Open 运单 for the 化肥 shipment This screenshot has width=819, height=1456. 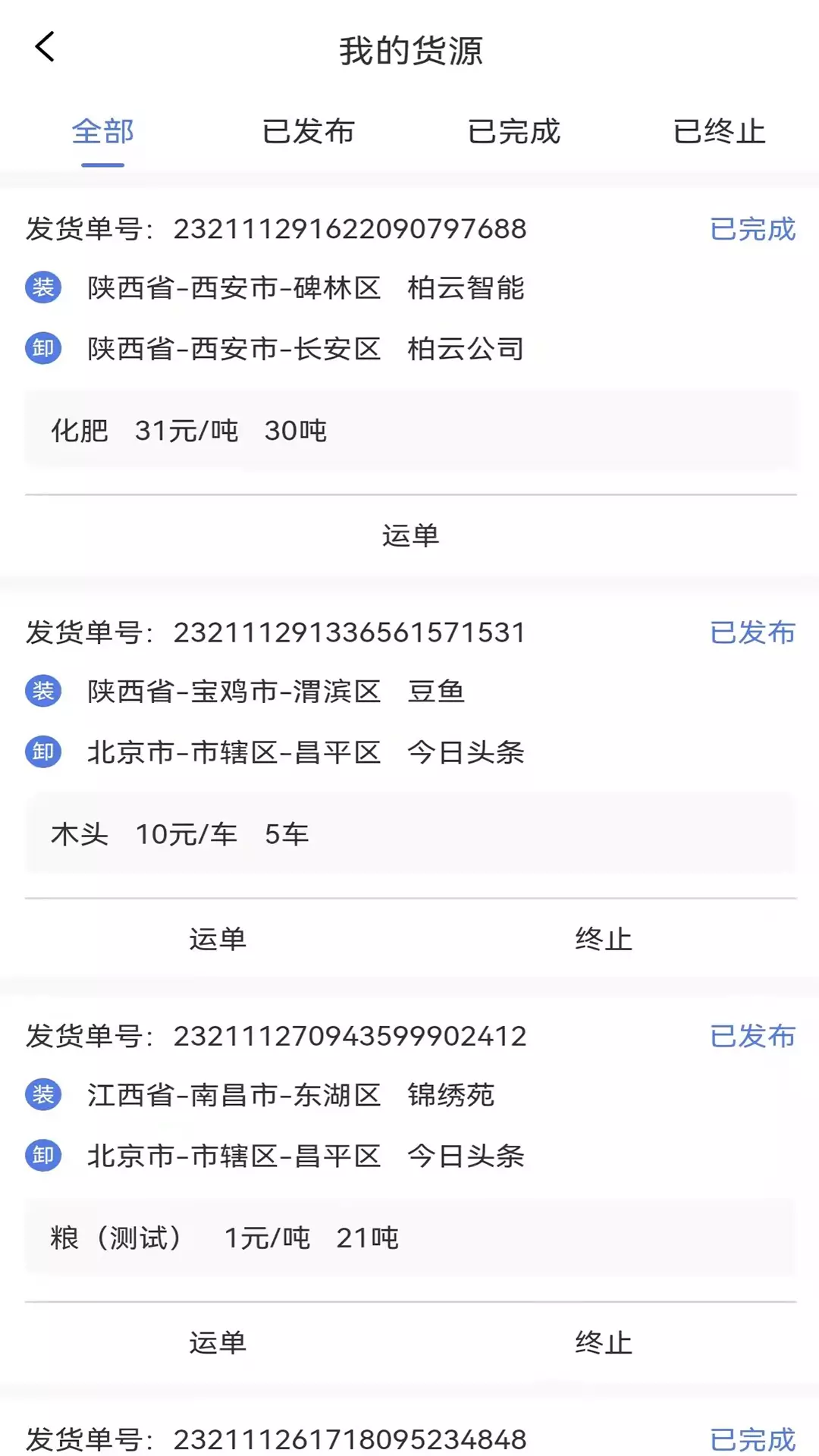point(410,535)
